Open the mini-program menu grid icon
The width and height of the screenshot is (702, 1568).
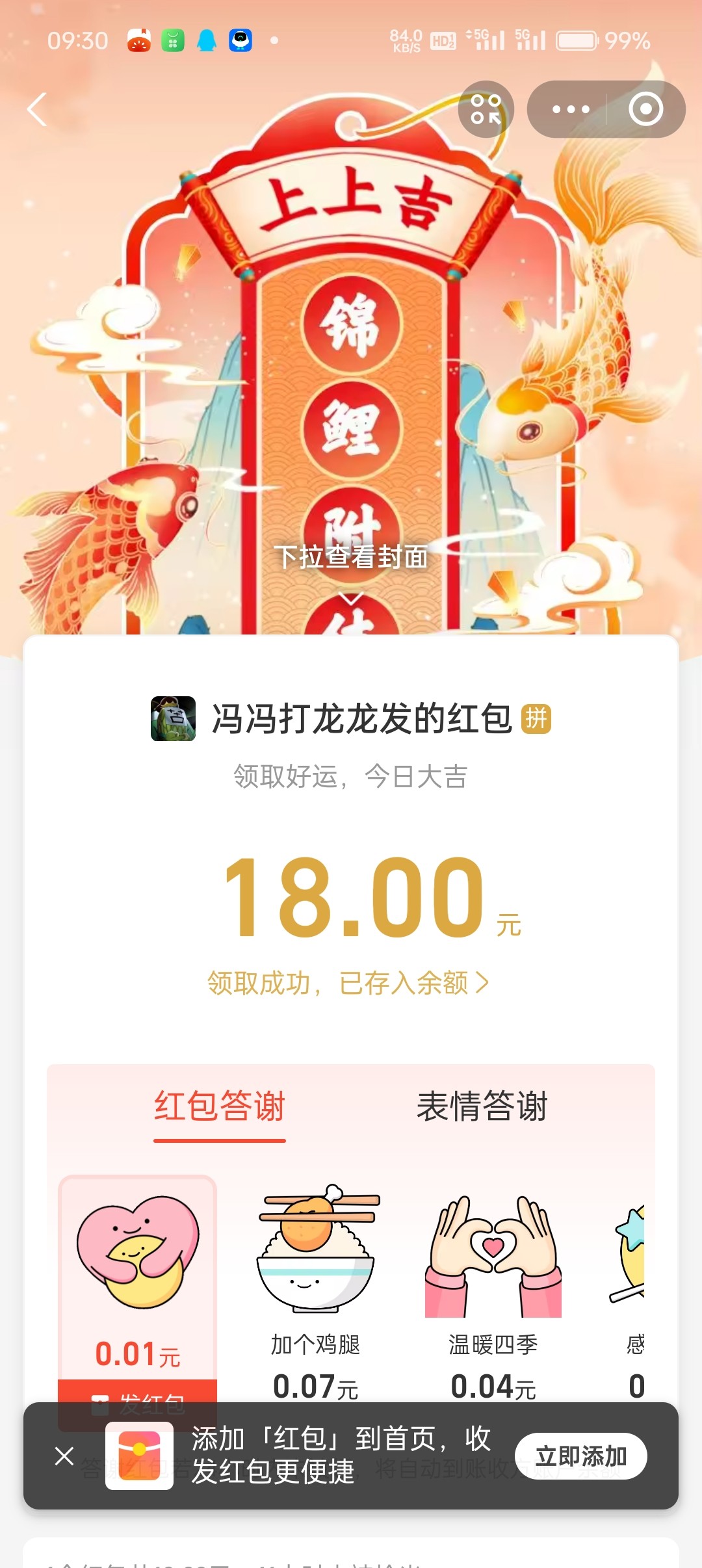tap(487, 111)
